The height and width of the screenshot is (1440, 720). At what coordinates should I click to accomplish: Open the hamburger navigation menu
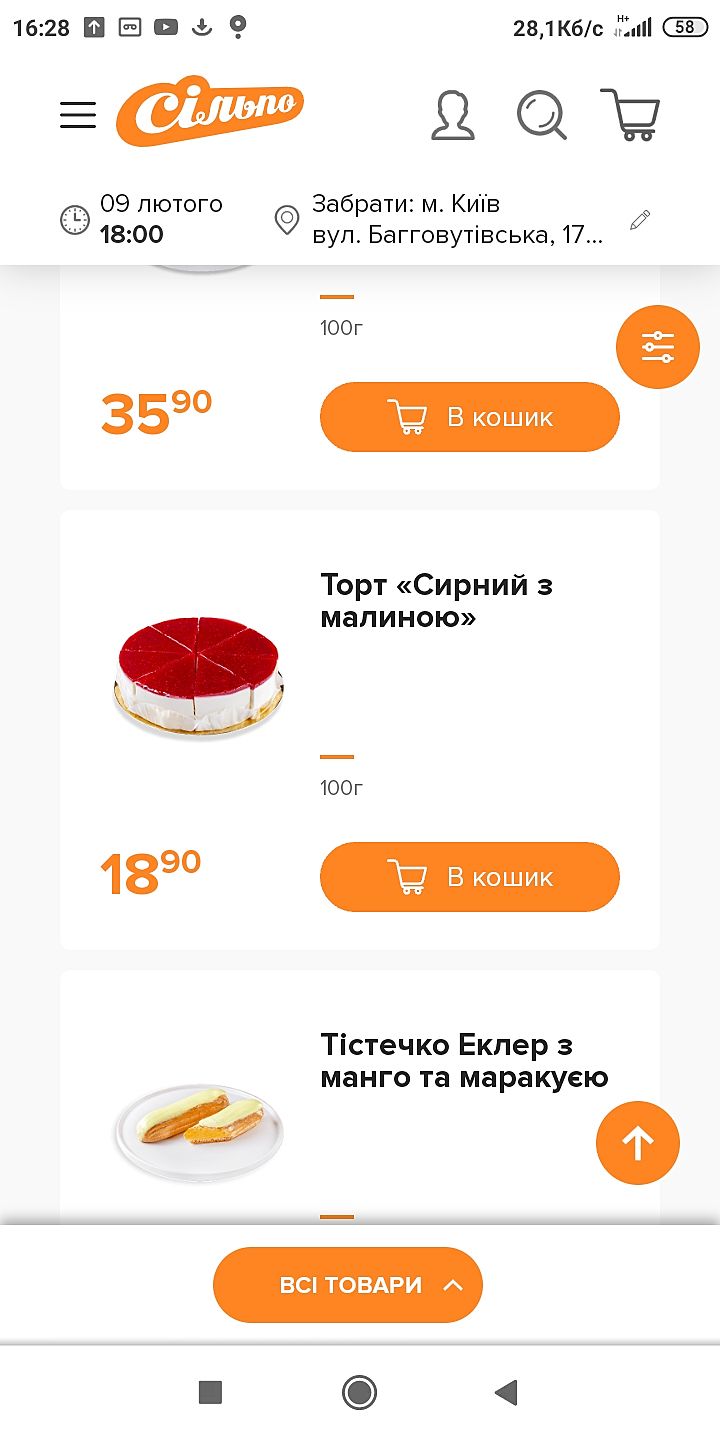tap(78, 115)
